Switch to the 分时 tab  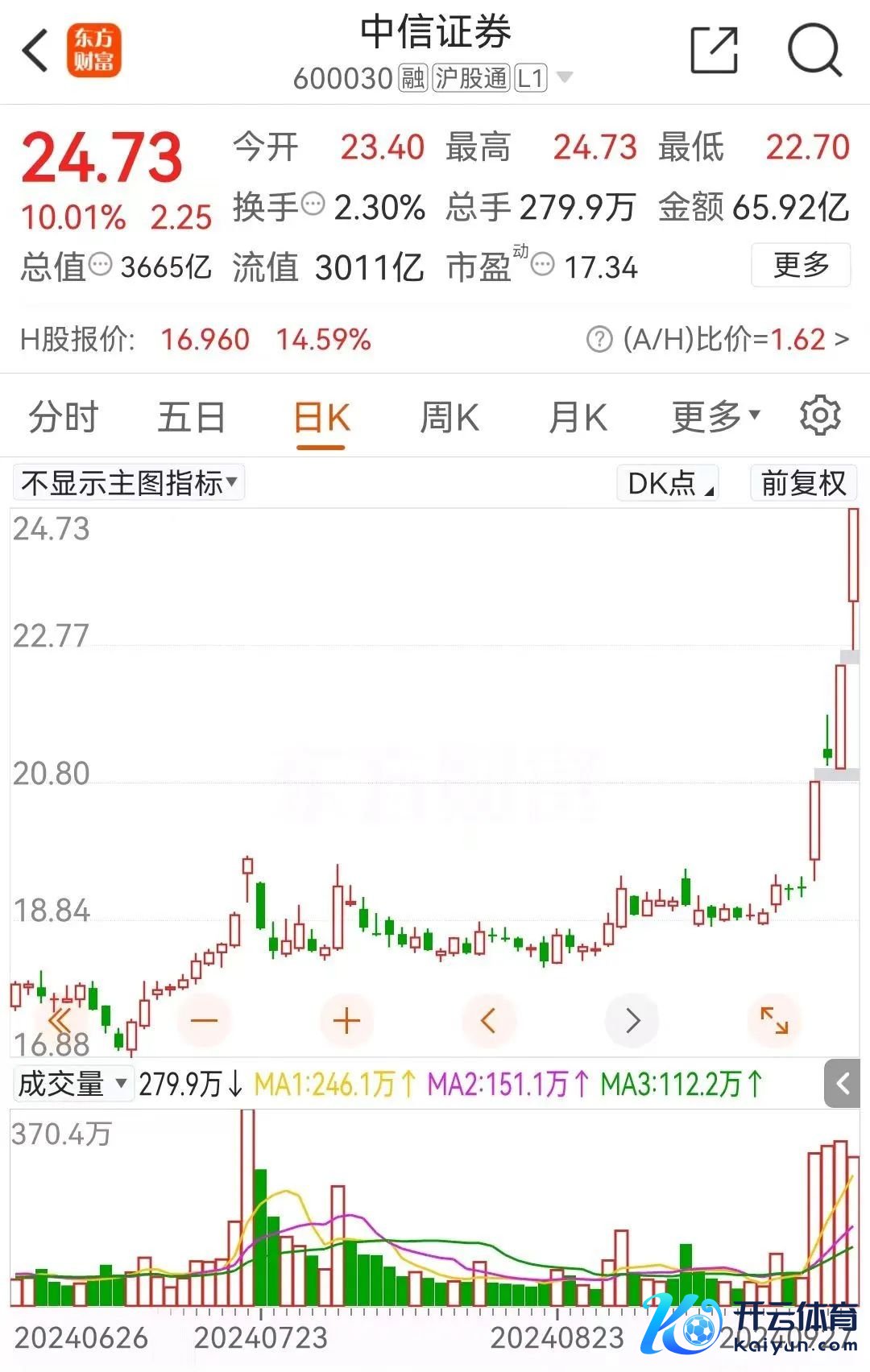pyautogui.click(x=63, y=418)
